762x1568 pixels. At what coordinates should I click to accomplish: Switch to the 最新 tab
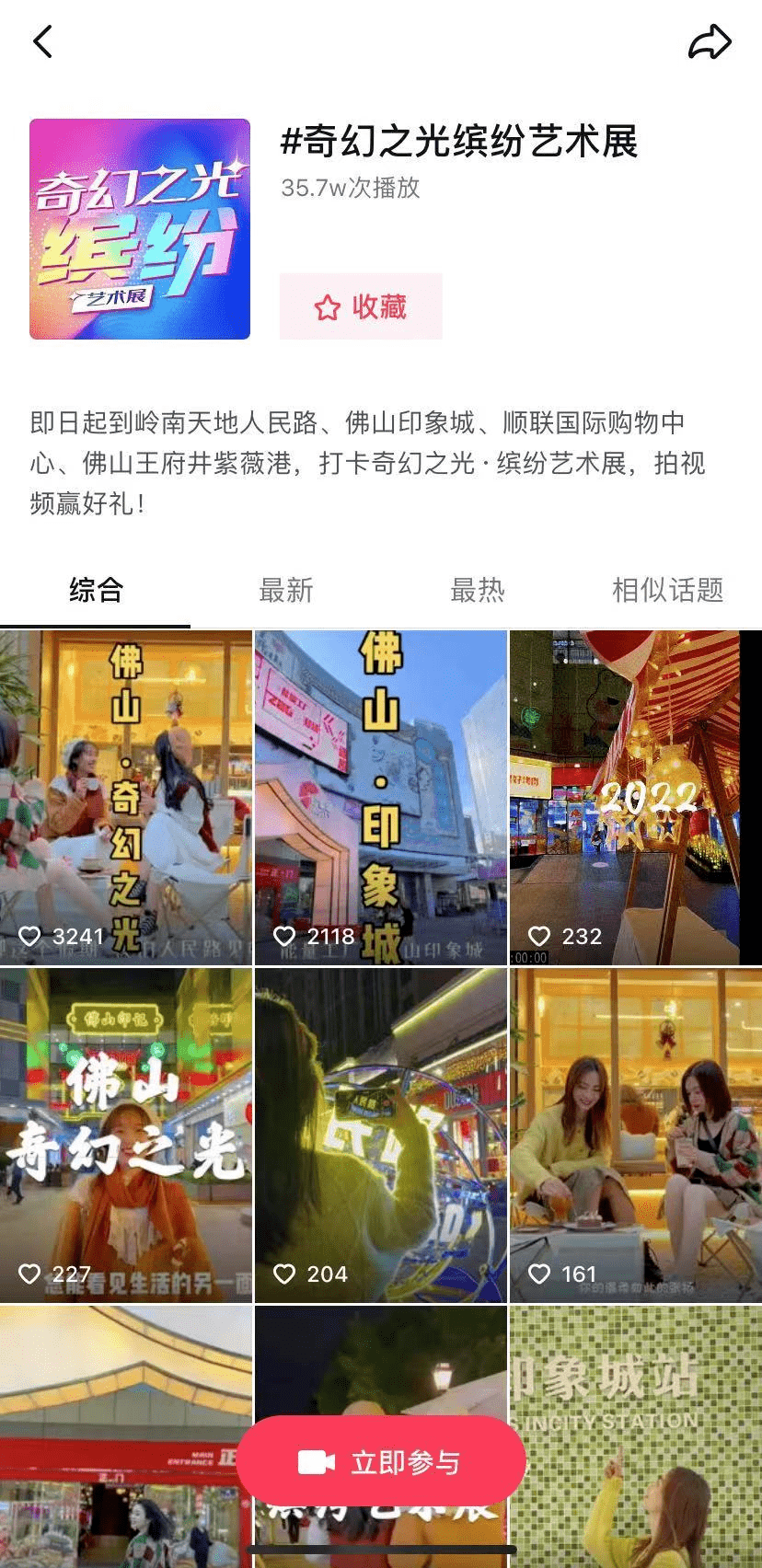[286, 590]
